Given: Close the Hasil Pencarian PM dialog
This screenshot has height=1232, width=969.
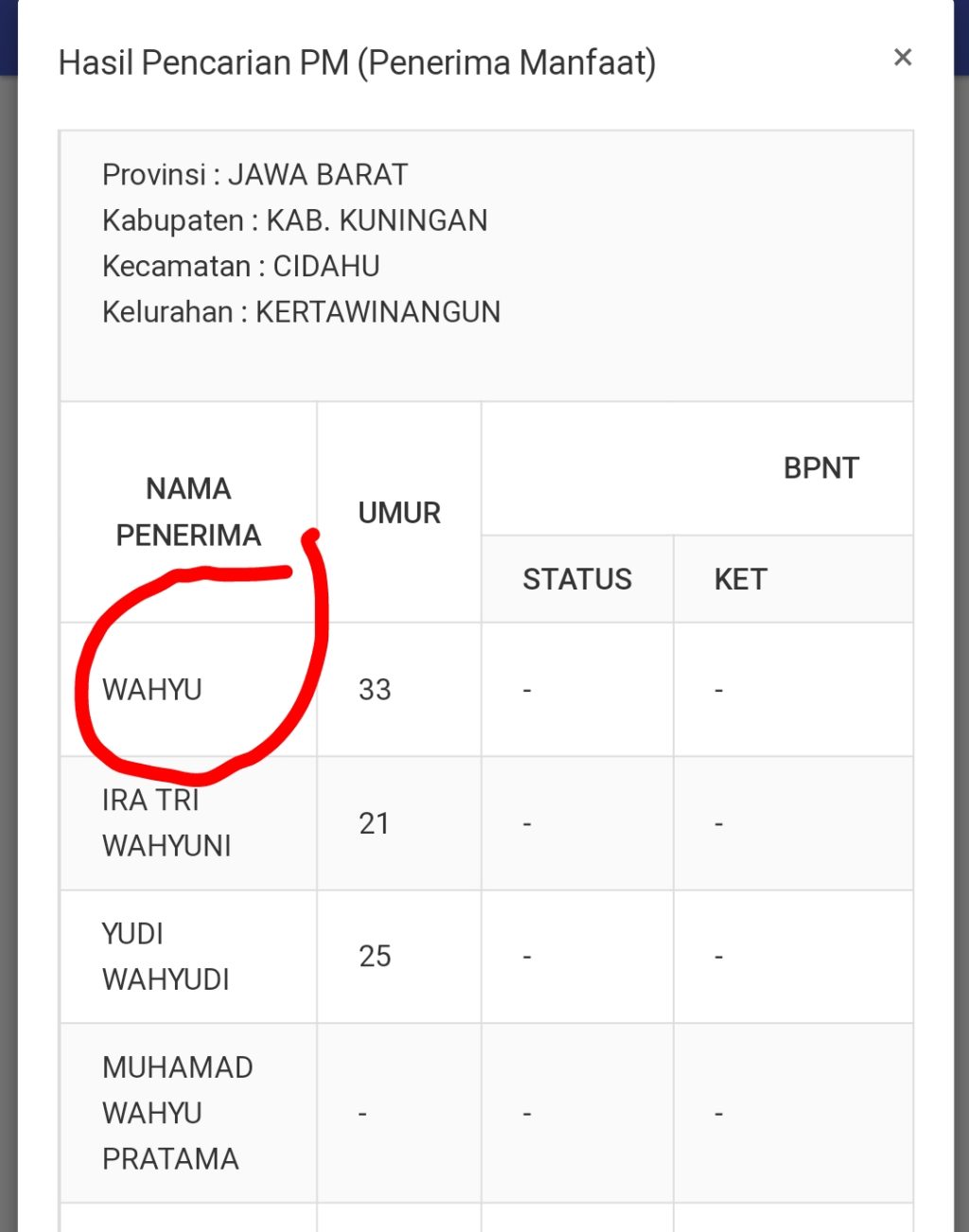Looking at the screenshot, I should [x=902, y=58].
